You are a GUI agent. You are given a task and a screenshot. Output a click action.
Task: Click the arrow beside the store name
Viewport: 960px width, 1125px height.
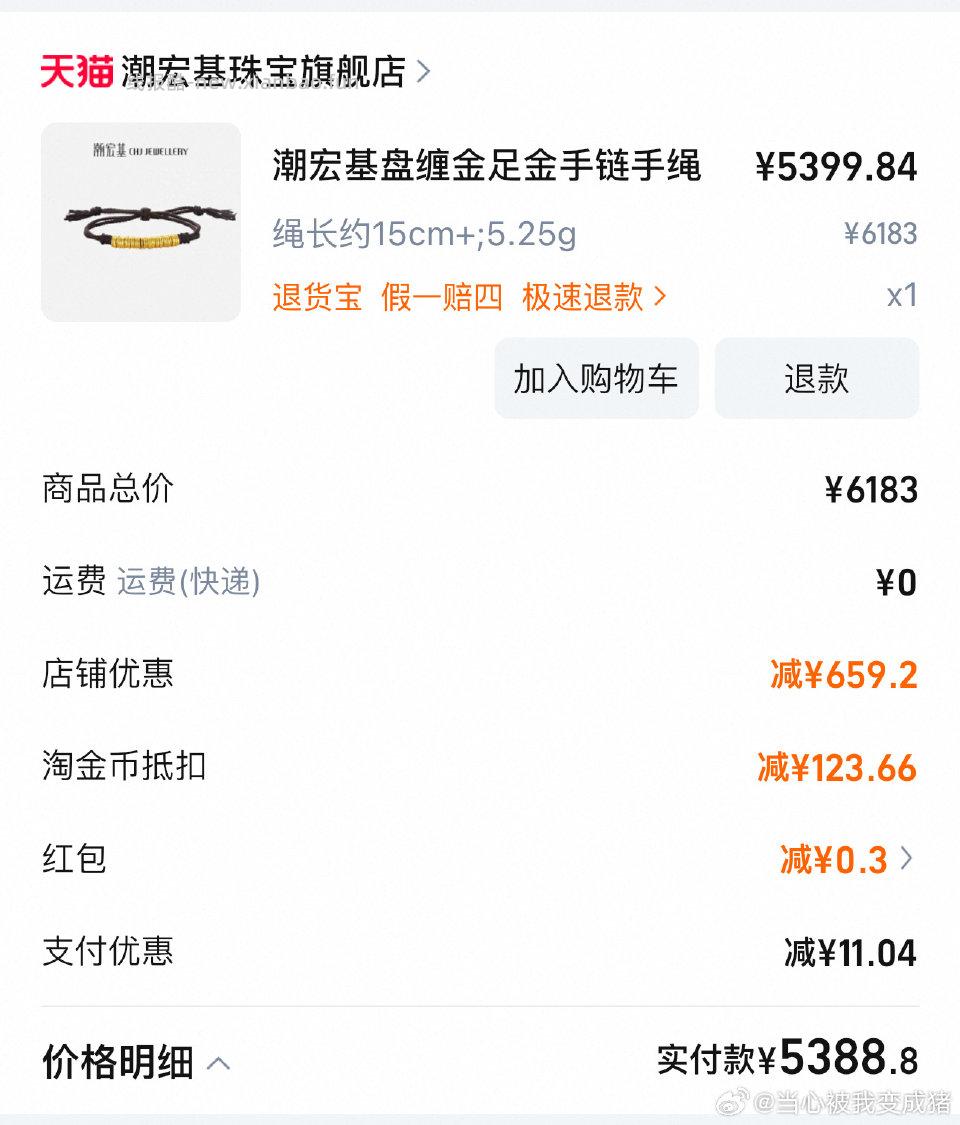[x=423, y=71]
